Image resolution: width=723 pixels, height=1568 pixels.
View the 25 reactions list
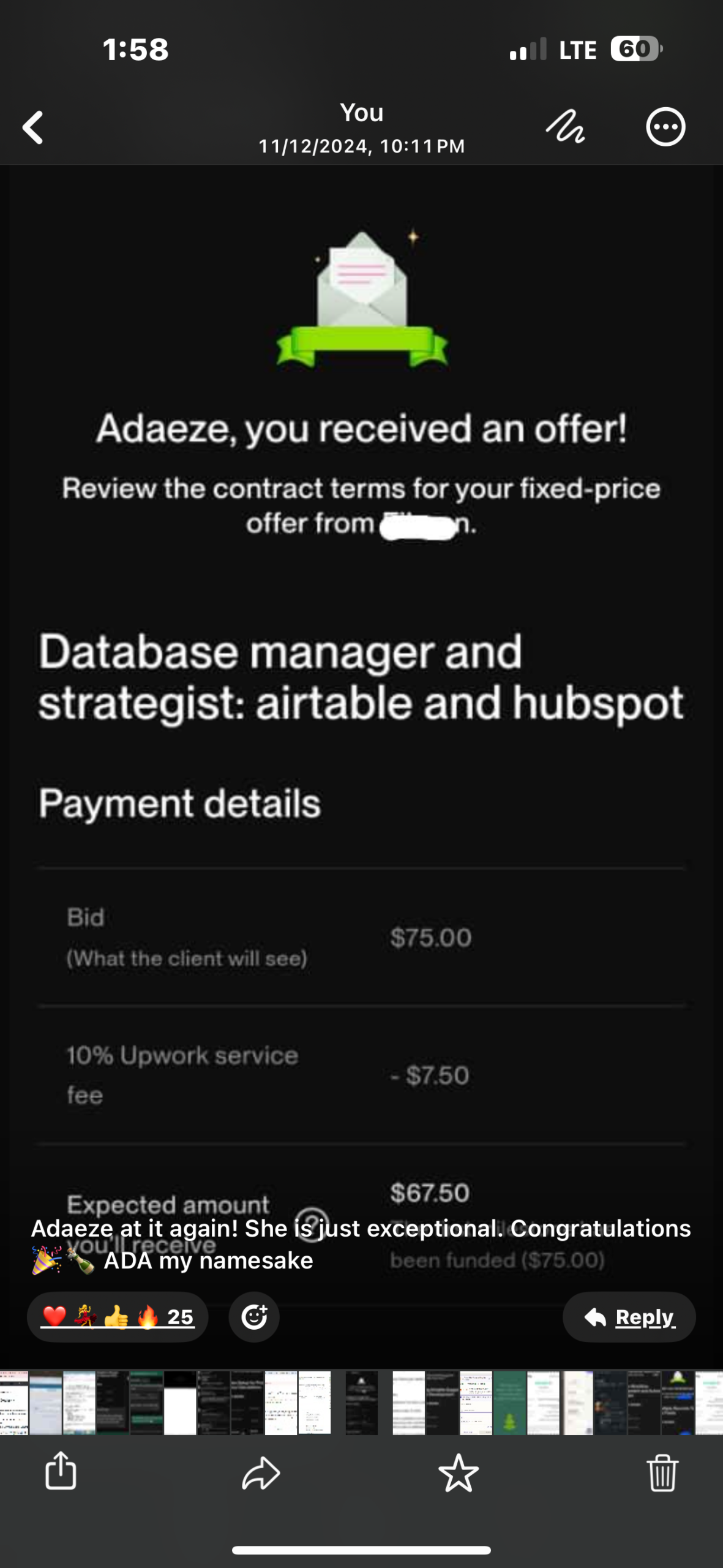[x=118, y=1317]
